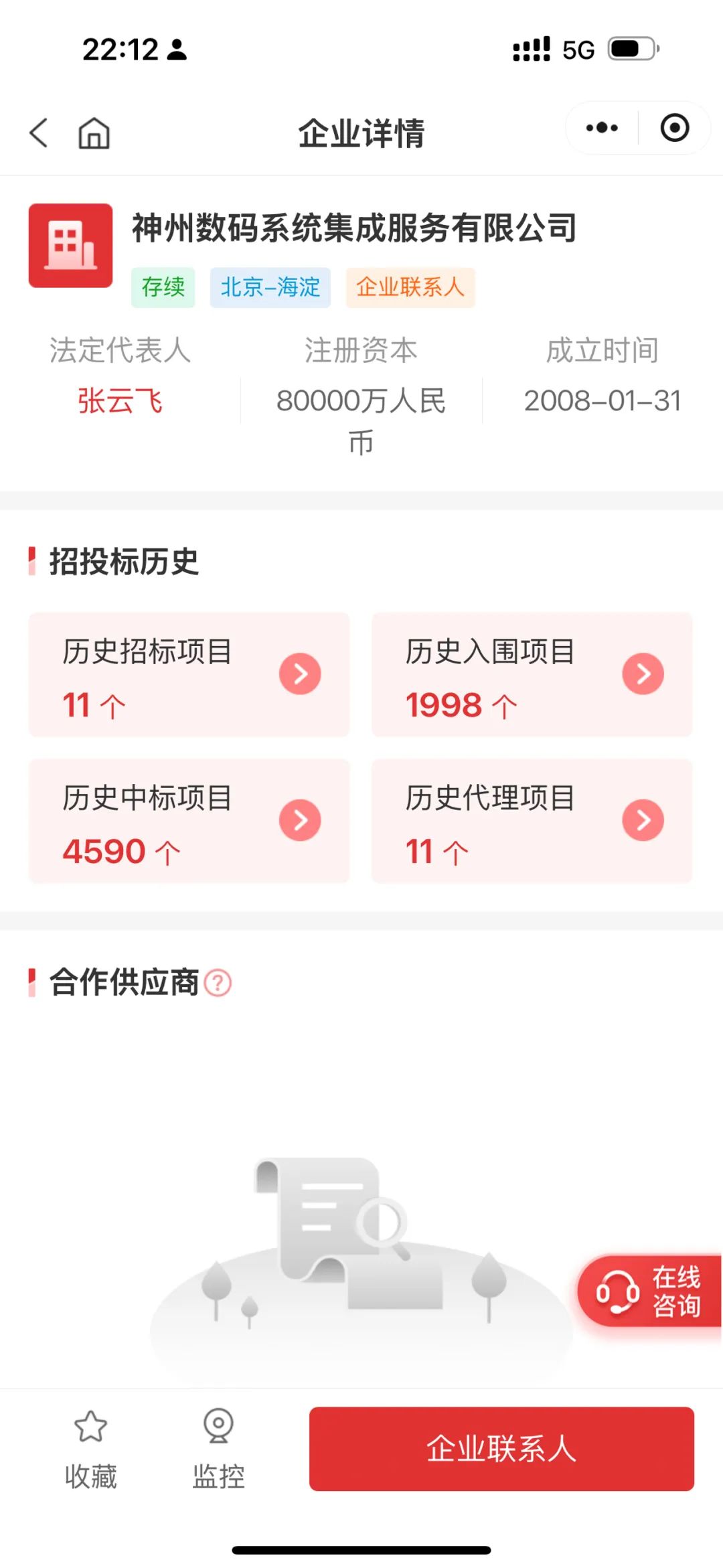Open the 历史代理项目 card
Image resolution: width=723 pixels, height=1568 pixels.
pyautogui.click(x=532, y=821)
